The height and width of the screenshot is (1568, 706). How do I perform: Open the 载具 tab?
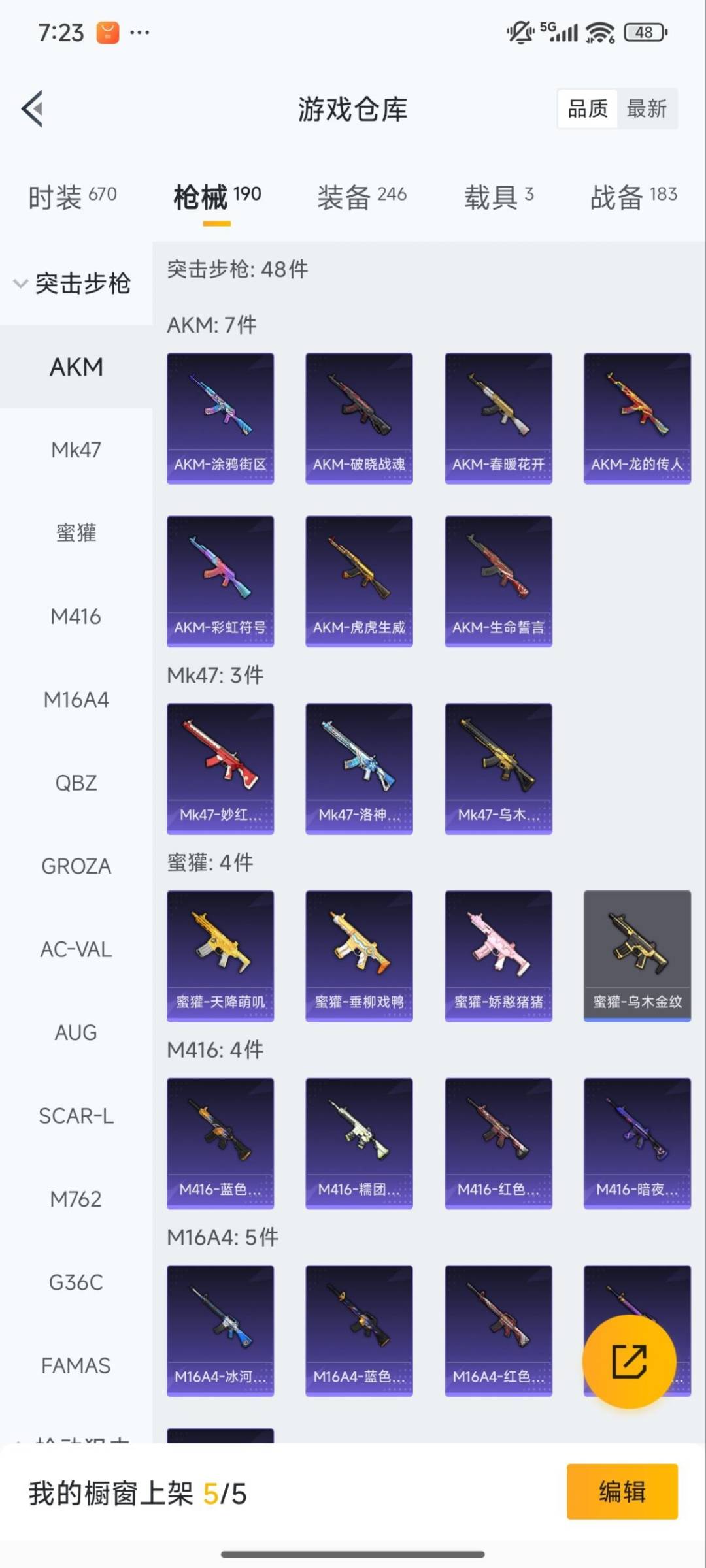[x=499, y=196]
